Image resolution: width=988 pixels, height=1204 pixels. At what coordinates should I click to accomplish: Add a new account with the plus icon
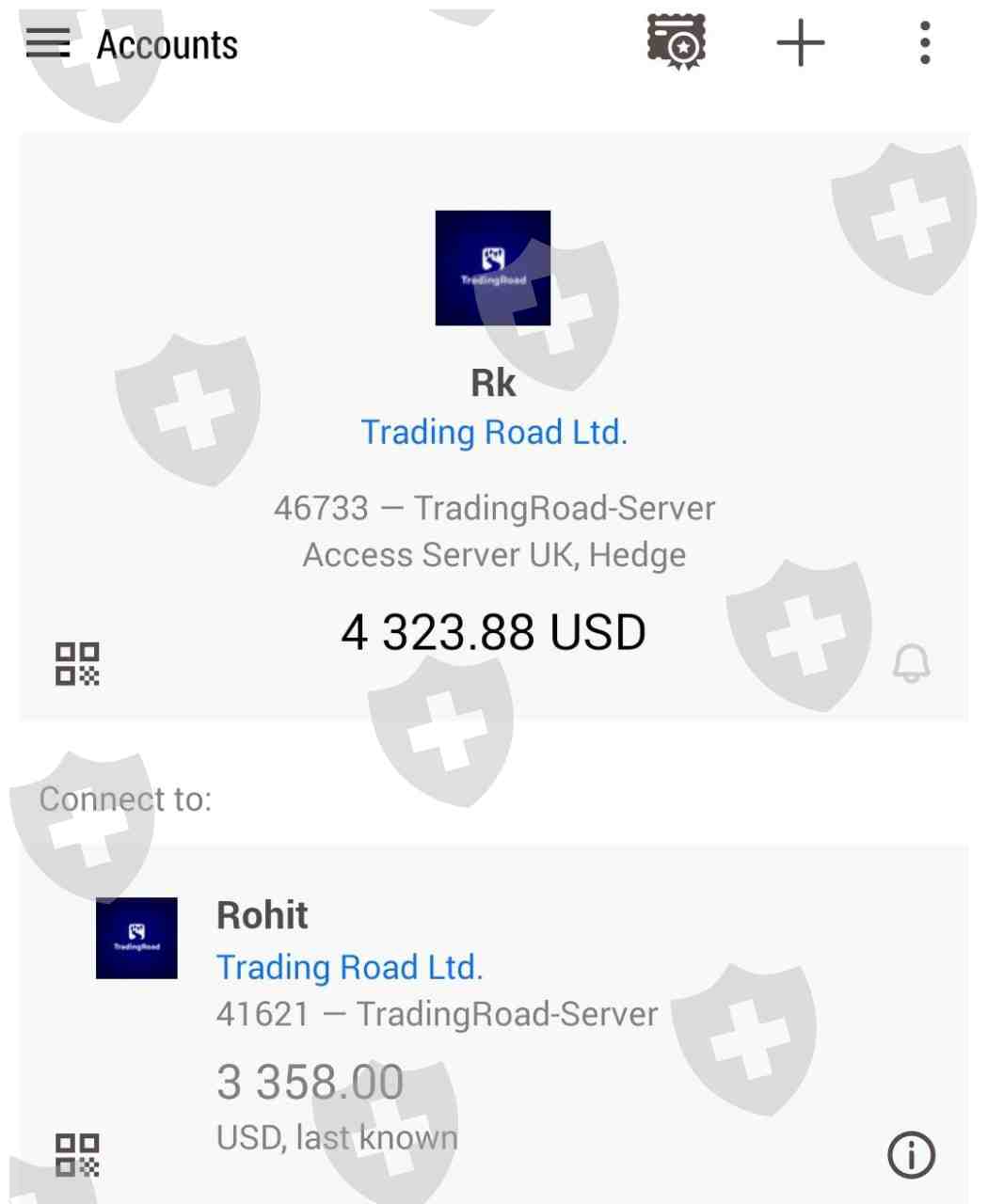tap(800, 43)
